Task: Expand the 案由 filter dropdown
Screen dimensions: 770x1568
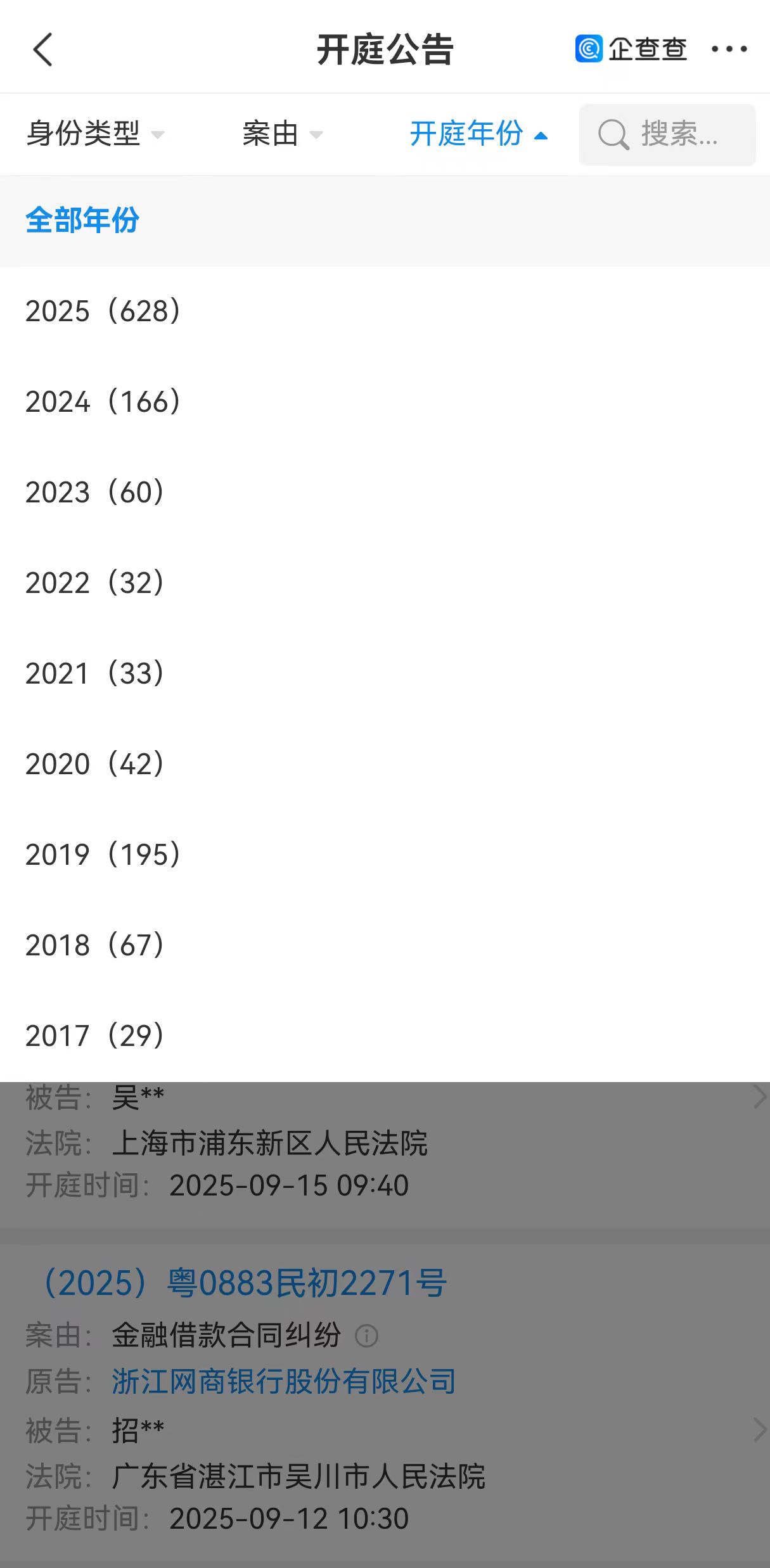Action: click(x=283, y=134)
